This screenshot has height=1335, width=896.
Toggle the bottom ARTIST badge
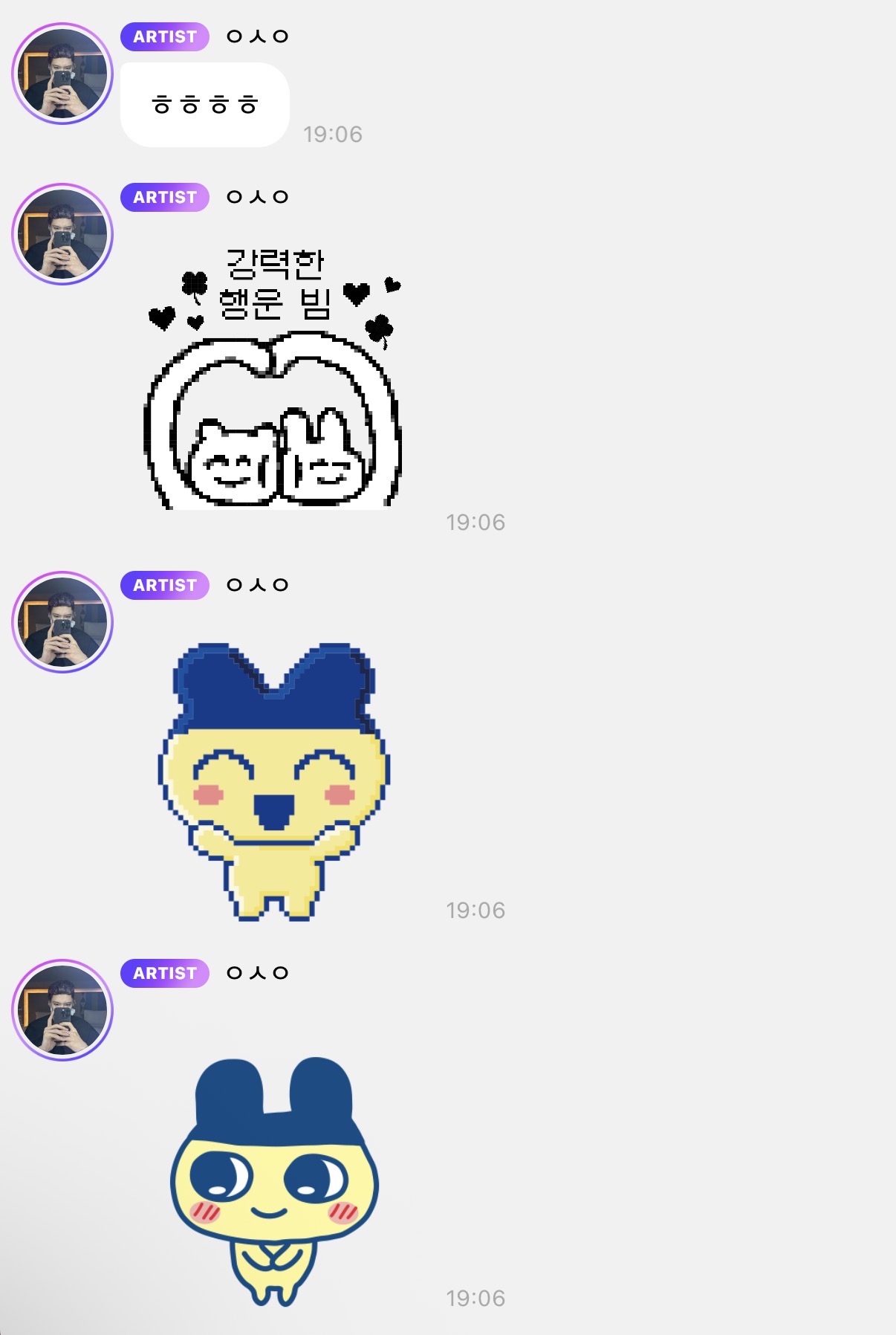pos(165,972)
